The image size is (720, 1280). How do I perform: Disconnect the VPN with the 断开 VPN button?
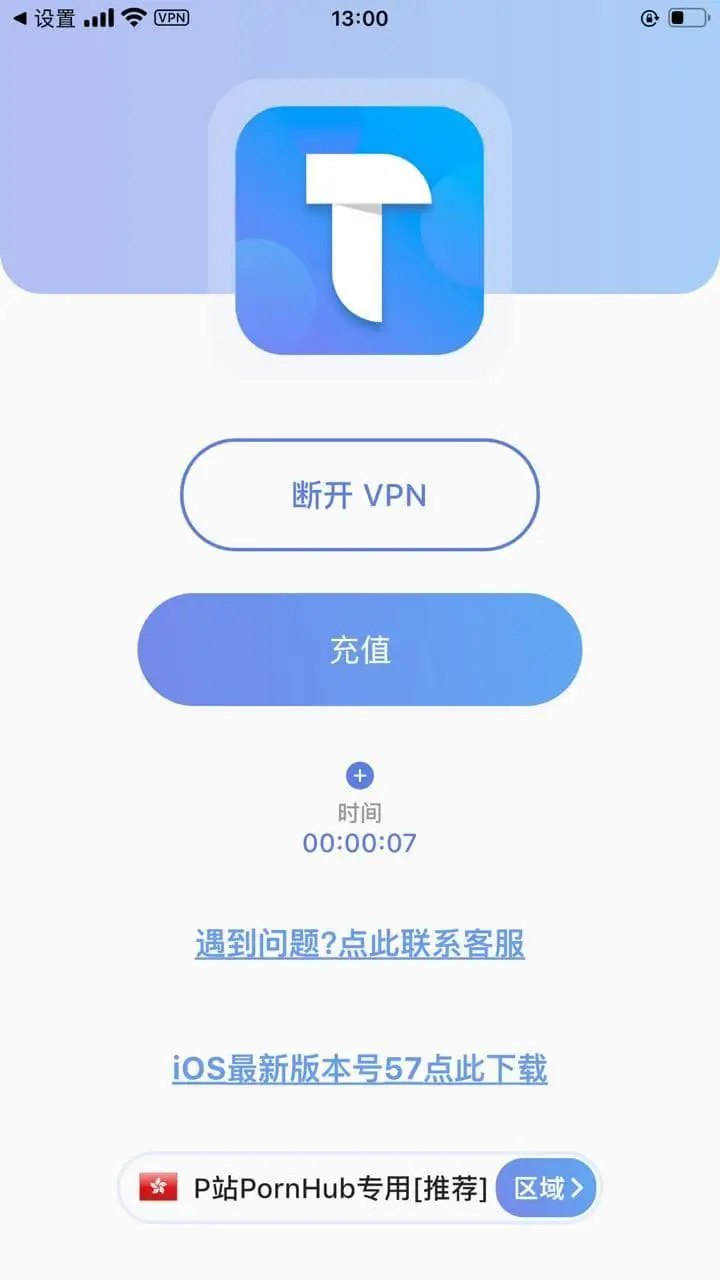tap(360, 496)
